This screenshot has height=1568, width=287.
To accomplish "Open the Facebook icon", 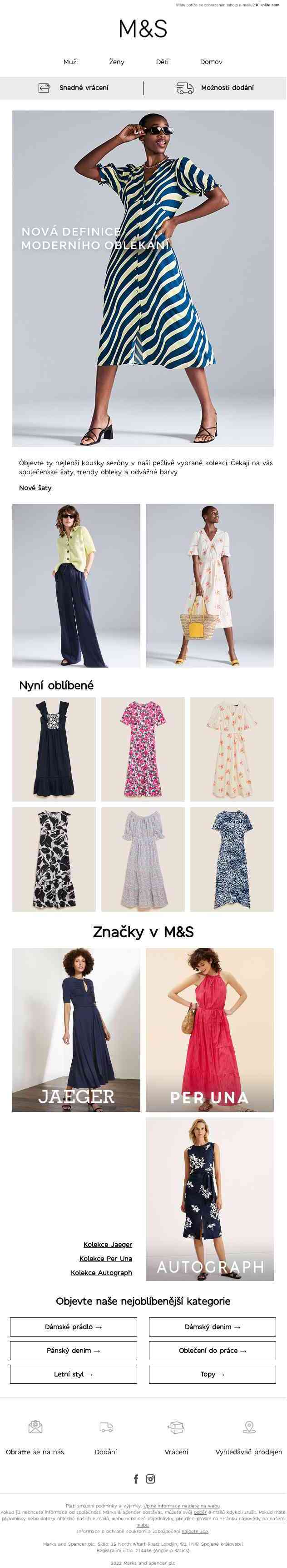I will [136, 1478].
